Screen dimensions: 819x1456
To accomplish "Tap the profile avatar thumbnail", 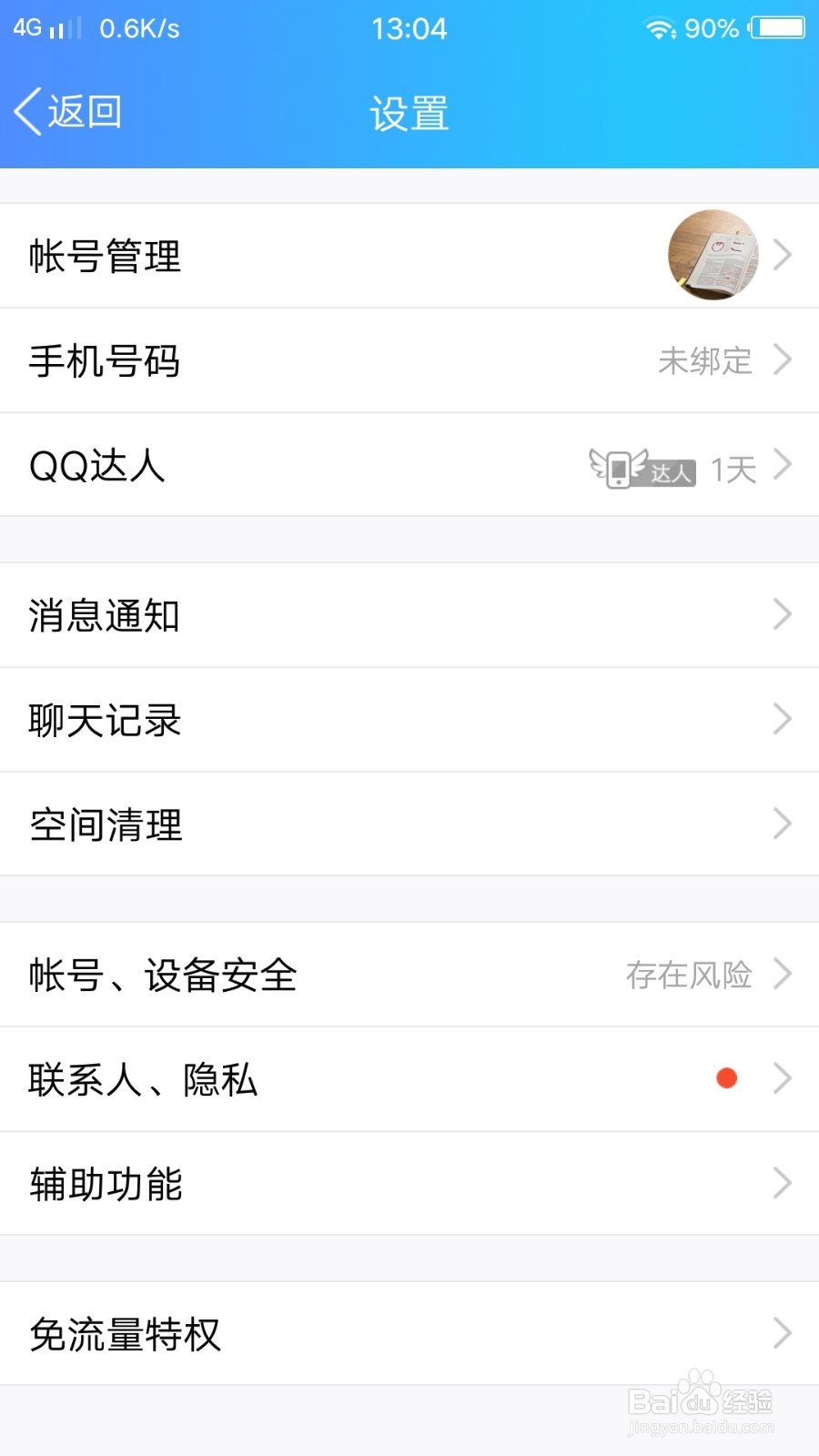I will (x=713, y=255).
